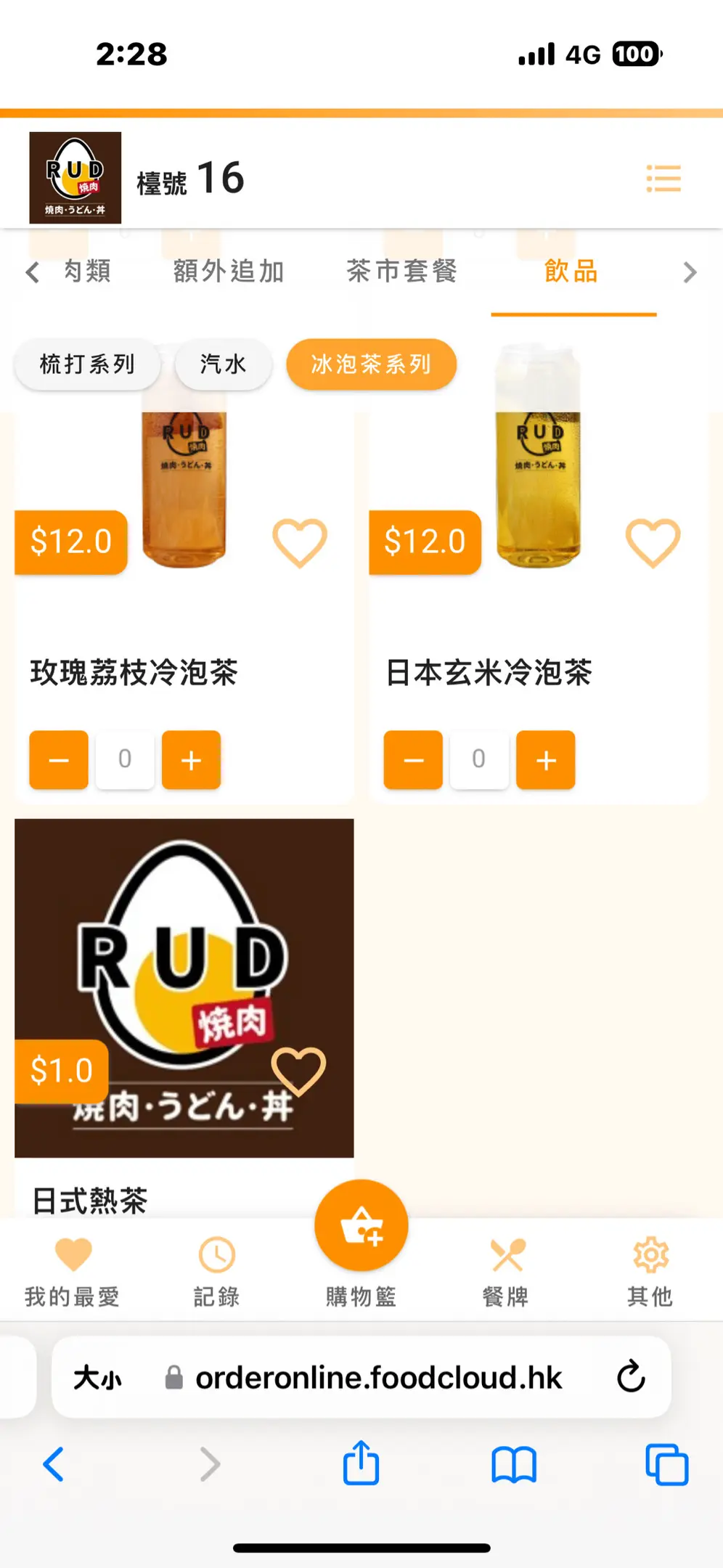
Task: Add one 玫瑰荔枝冷泡茶 with the plus button
Action: click(x=191, y=759)
